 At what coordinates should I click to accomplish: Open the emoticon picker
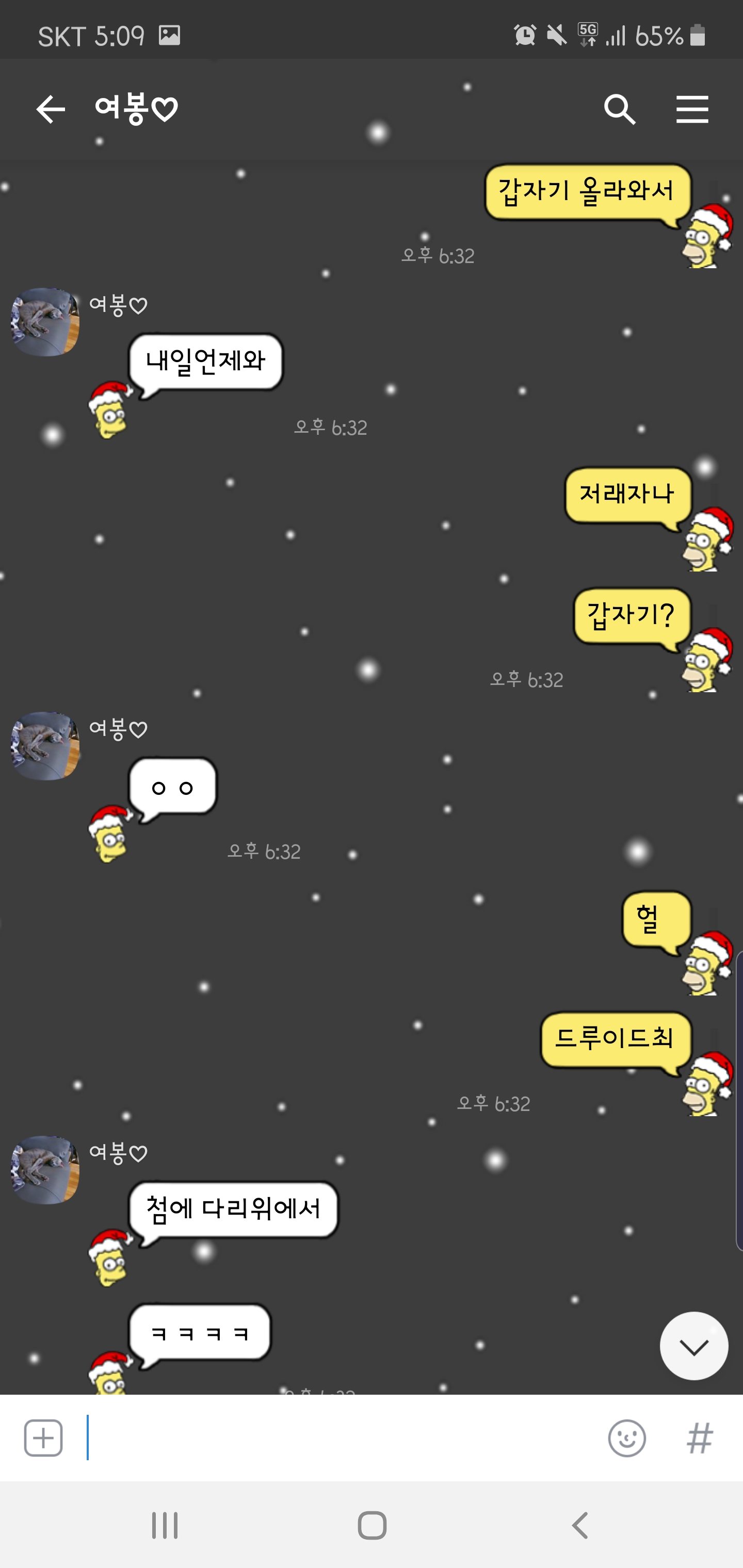(x=627, y=1439)
